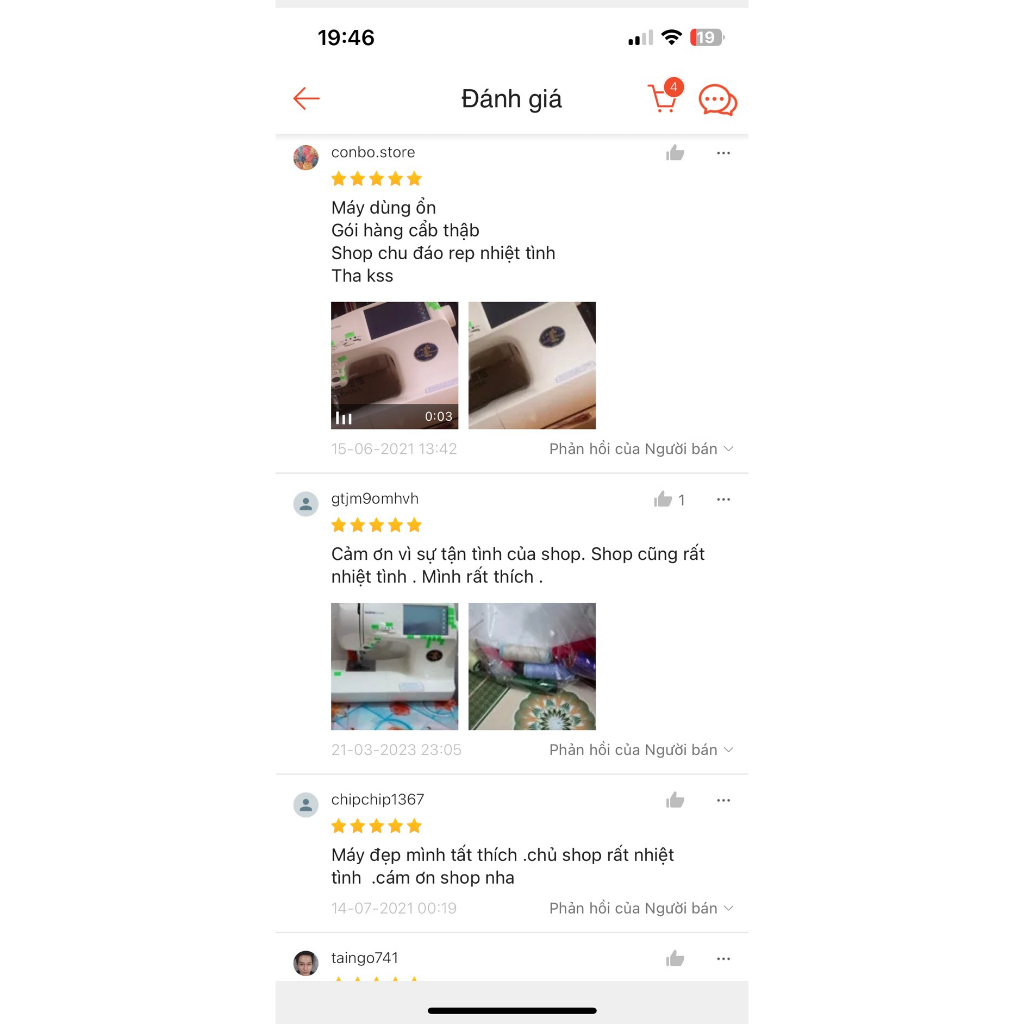1024x1024 pixels.
Task: Like gtjm9omhvh's review
Action: click(x=664, y=499)
